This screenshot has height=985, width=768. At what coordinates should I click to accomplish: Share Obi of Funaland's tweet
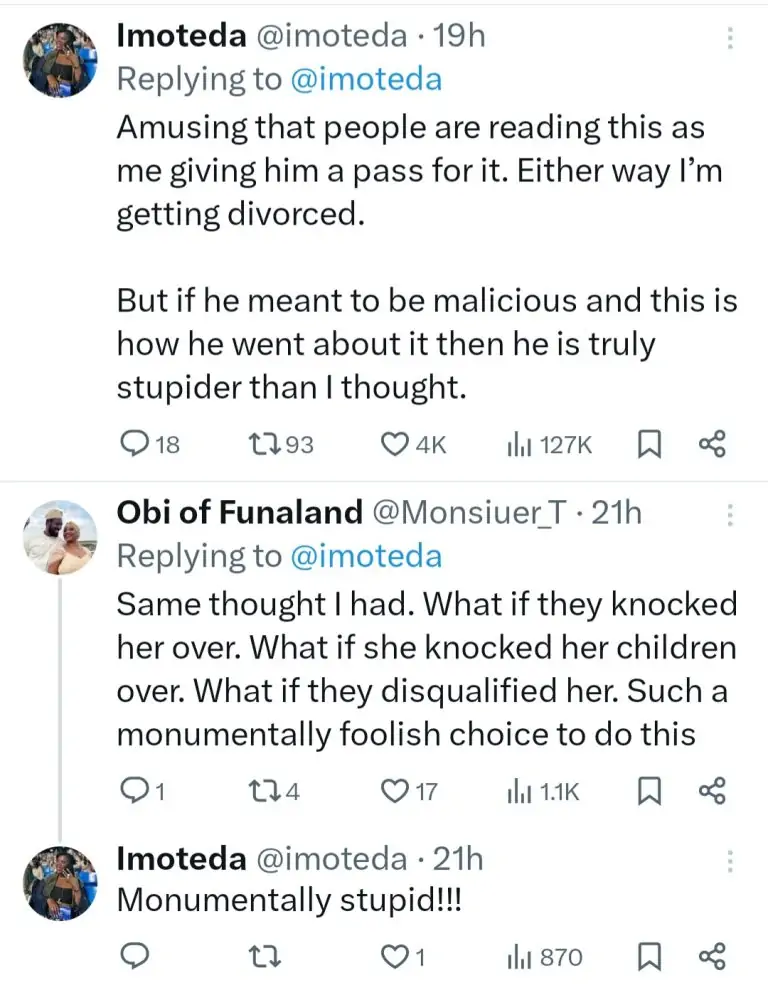[x=712, y=792]
